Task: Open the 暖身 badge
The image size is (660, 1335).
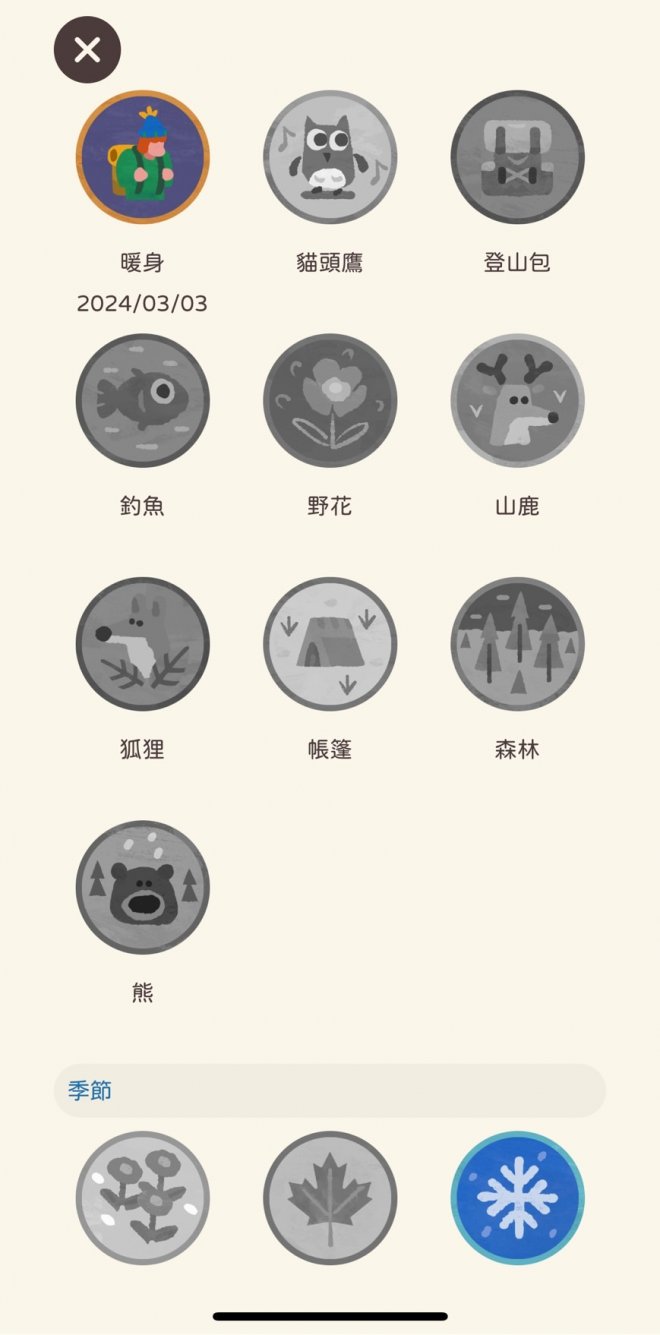Action: pos(143,157)
